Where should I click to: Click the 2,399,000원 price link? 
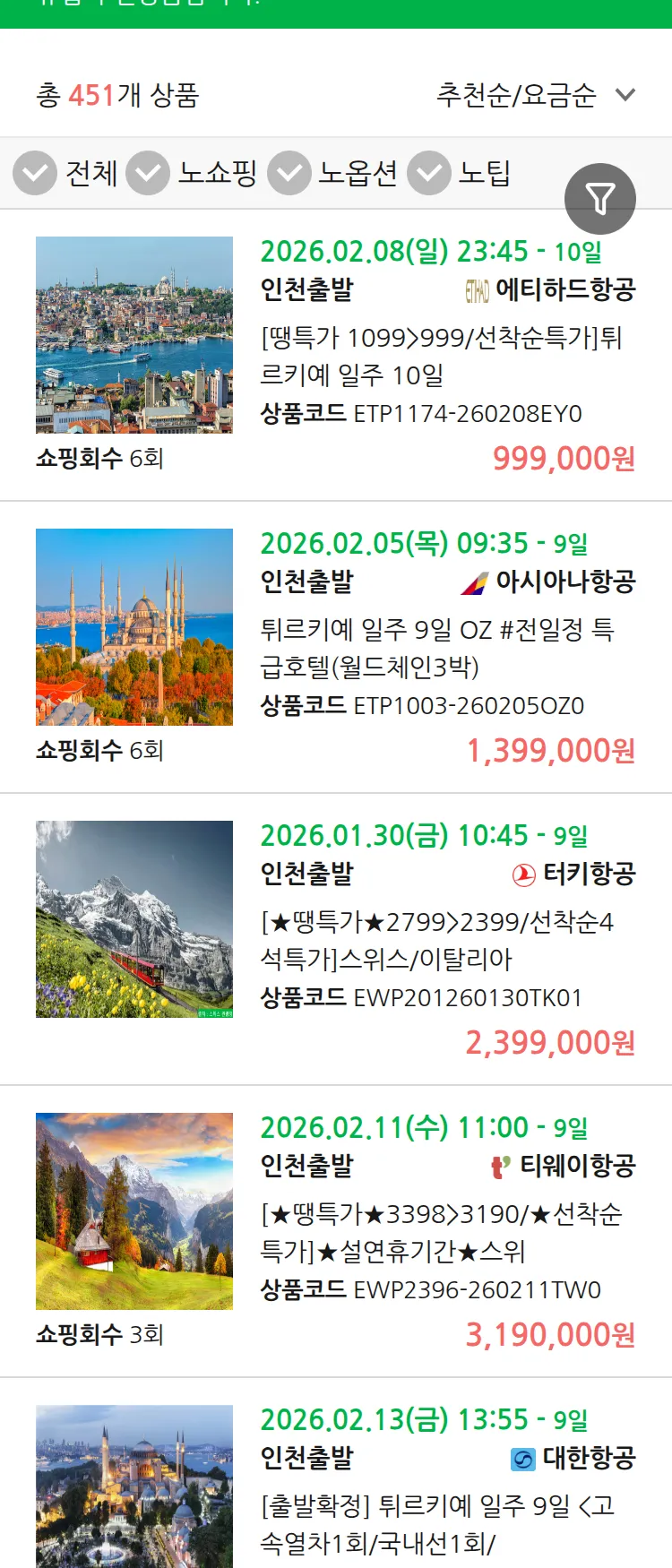550,1043
